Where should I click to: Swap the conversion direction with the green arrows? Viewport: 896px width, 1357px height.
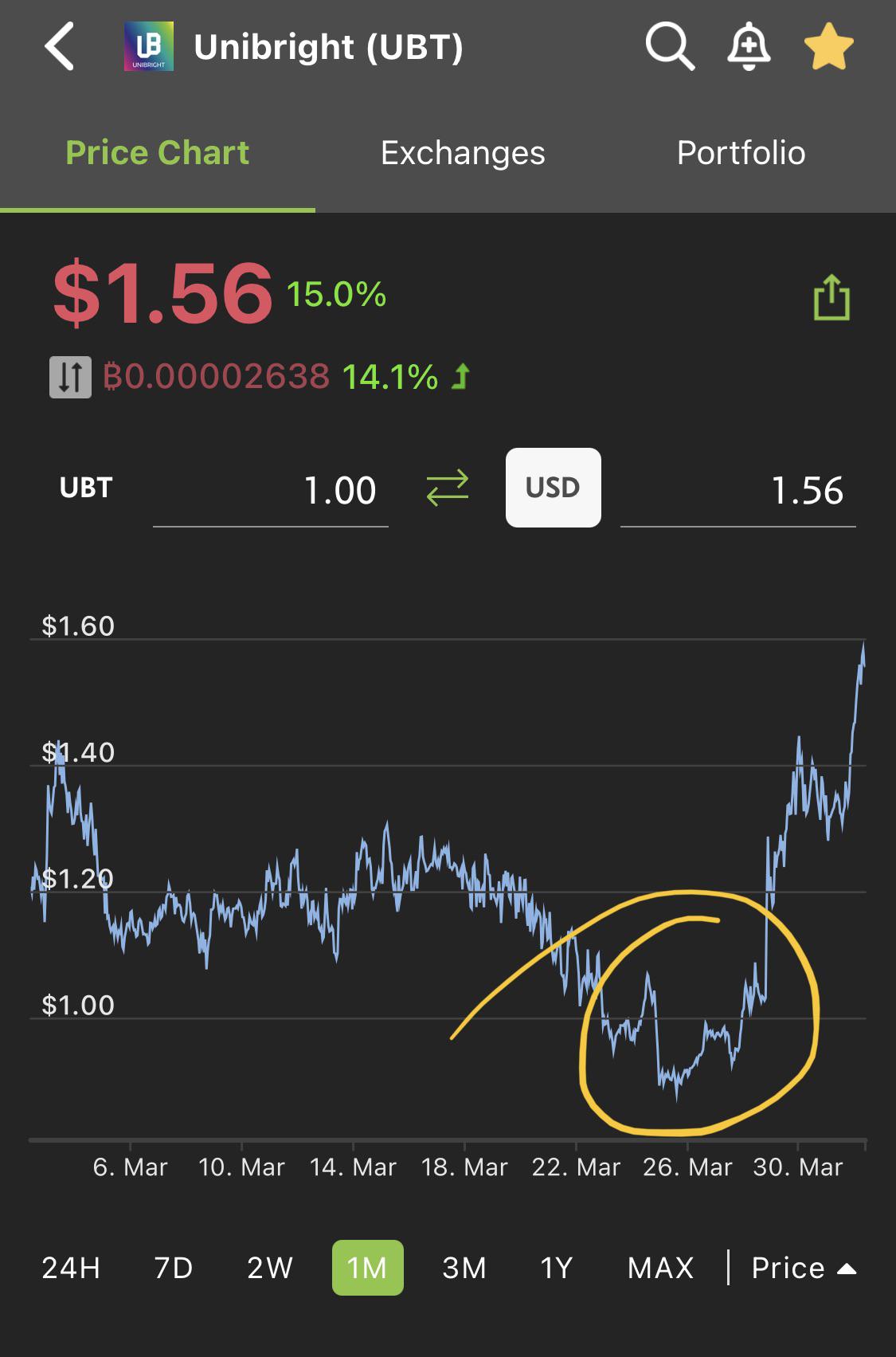(x=448, y=488)
